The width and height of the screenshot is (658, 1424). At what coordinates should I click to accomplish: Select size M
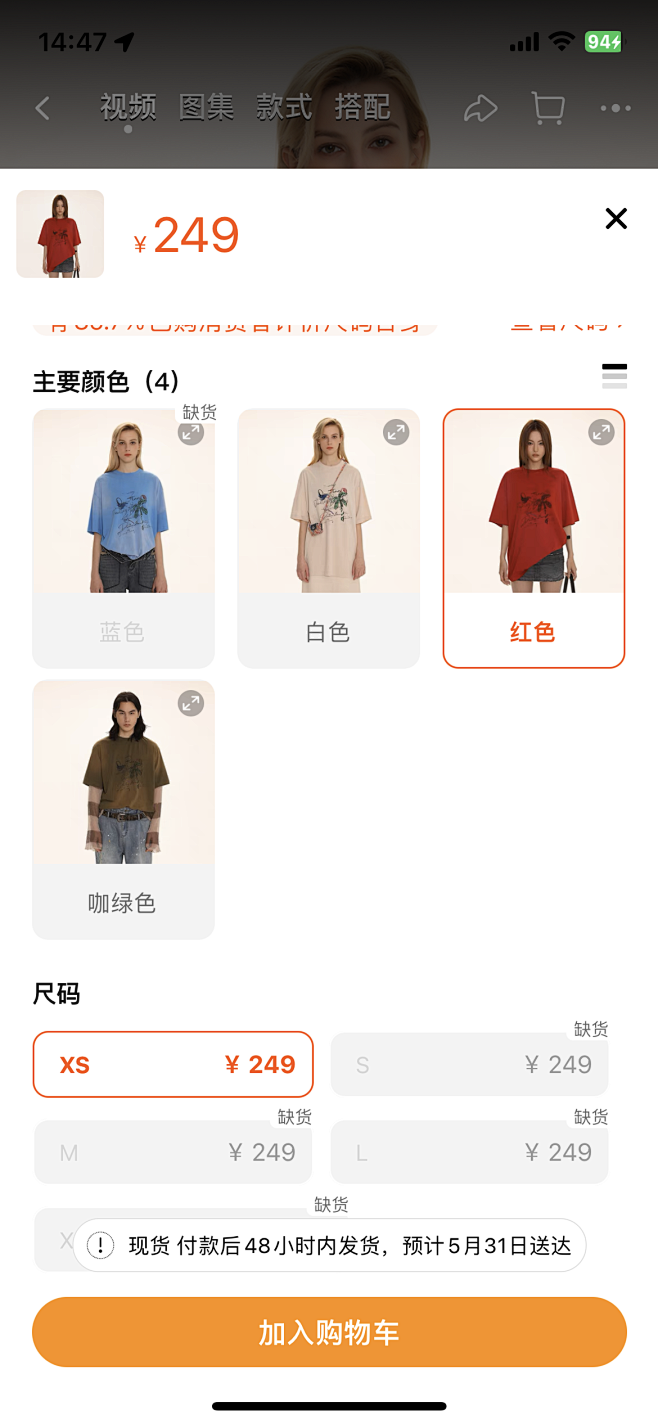click(x=173, y=1153)
